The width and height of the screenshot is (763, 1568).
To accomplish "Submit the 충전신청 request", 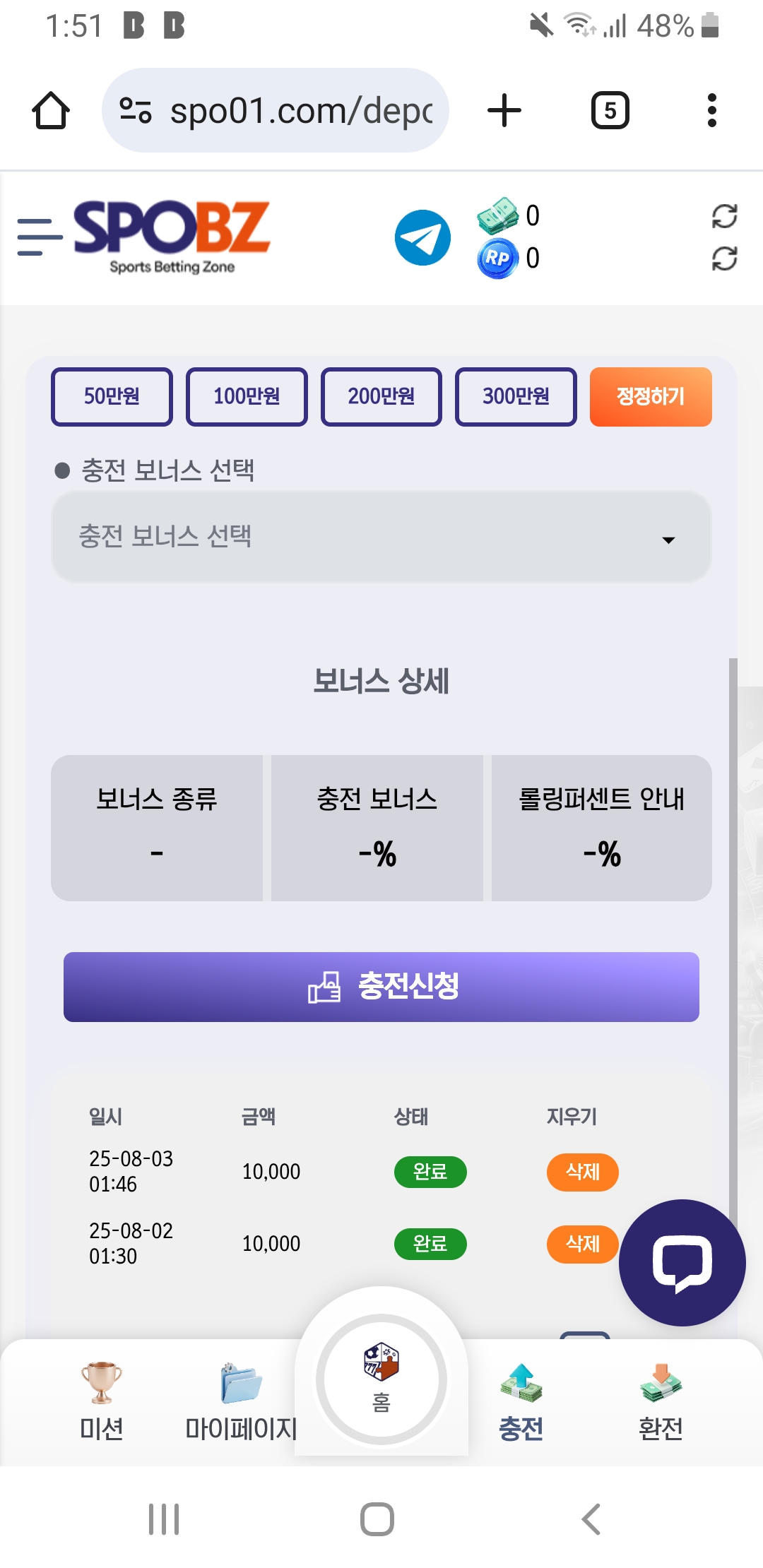I will pyautogui.click(x=381, y=987).
